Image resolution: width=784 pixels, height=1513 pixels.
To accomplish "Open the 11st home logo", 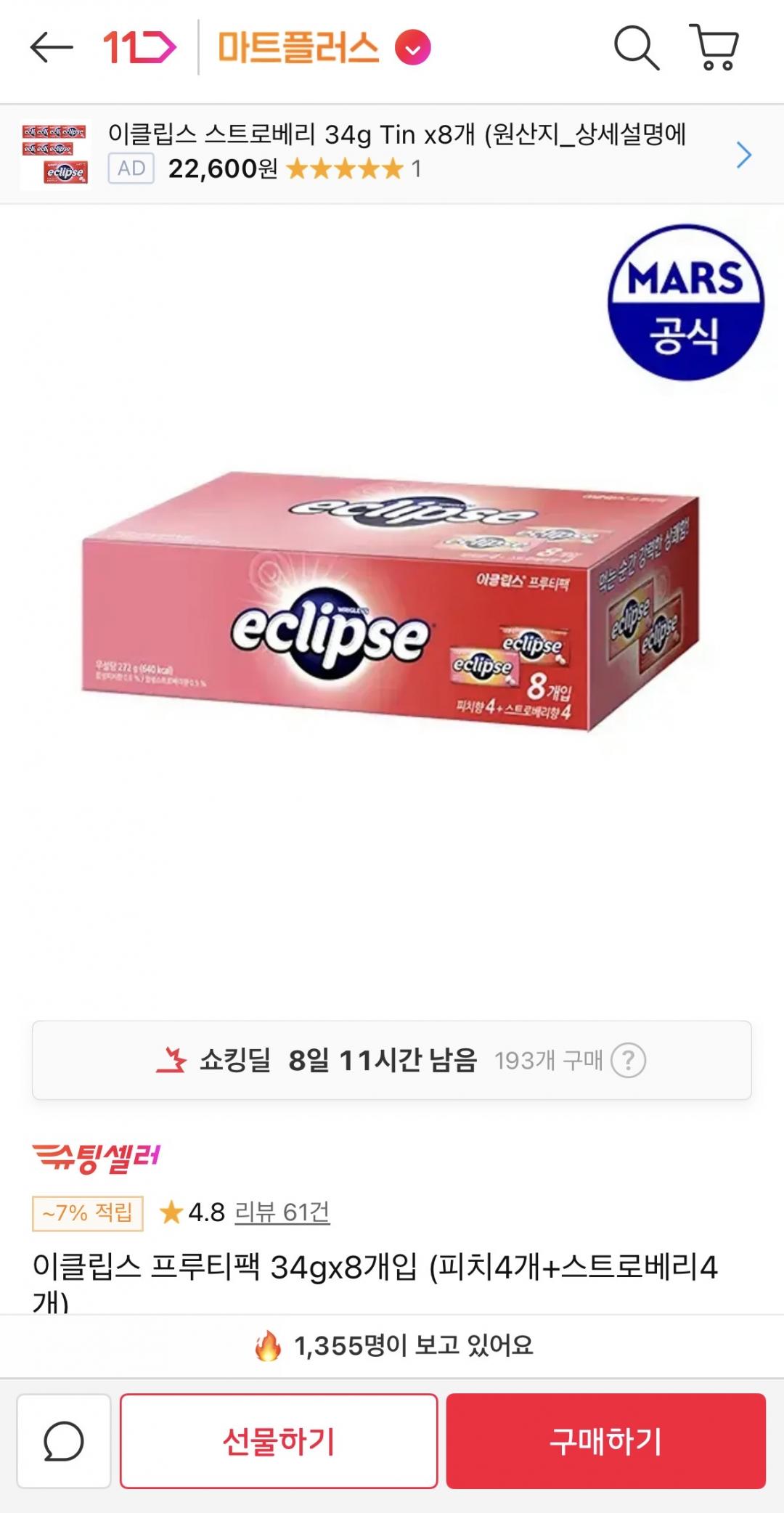I will pos(139,48).
